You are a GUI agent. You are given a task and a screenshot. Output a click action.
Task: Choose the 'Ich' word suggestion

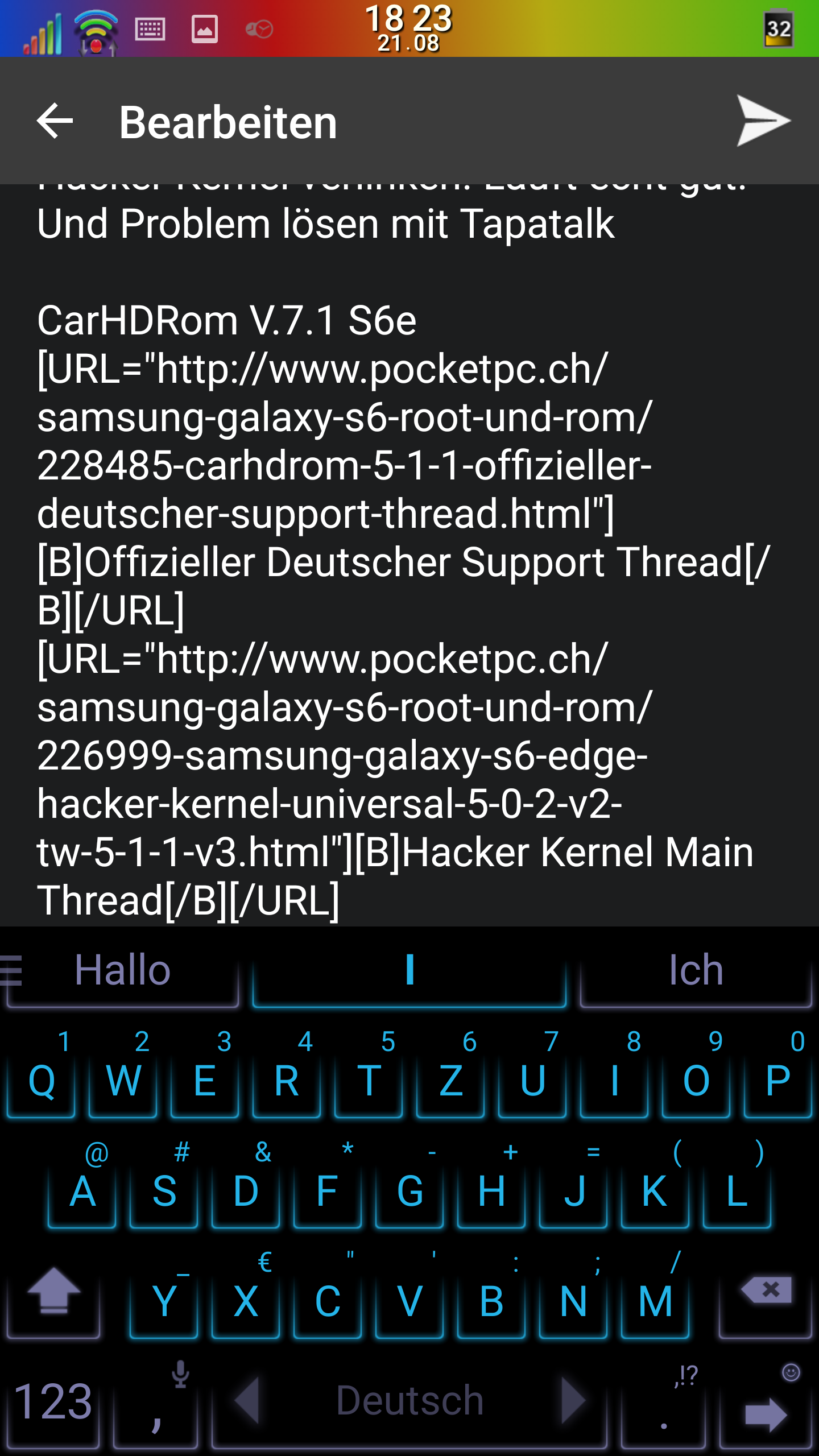tap(696, 970)
